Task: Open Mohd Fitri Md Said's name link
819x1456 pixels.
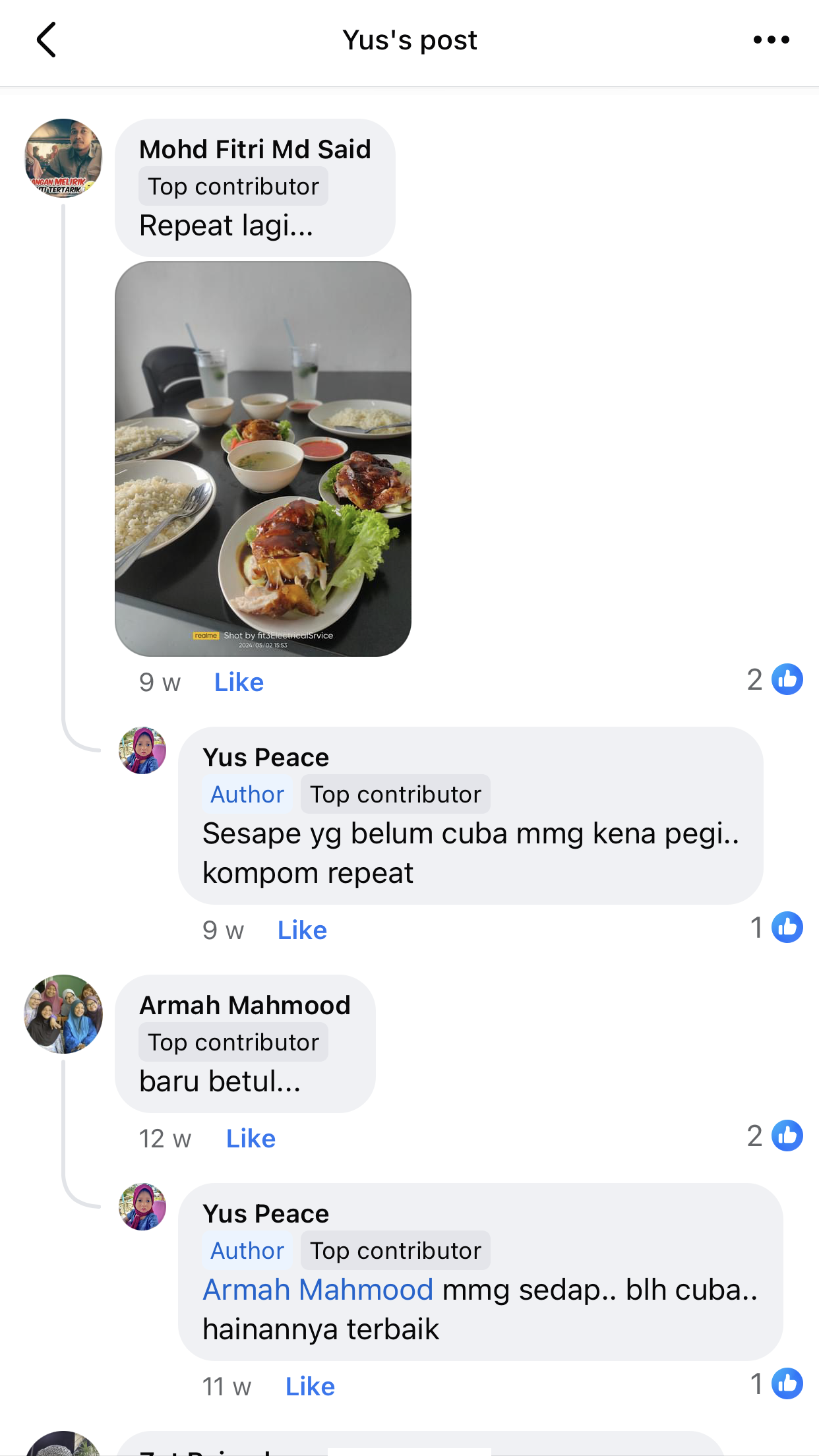Action: [x=255, y=150]
